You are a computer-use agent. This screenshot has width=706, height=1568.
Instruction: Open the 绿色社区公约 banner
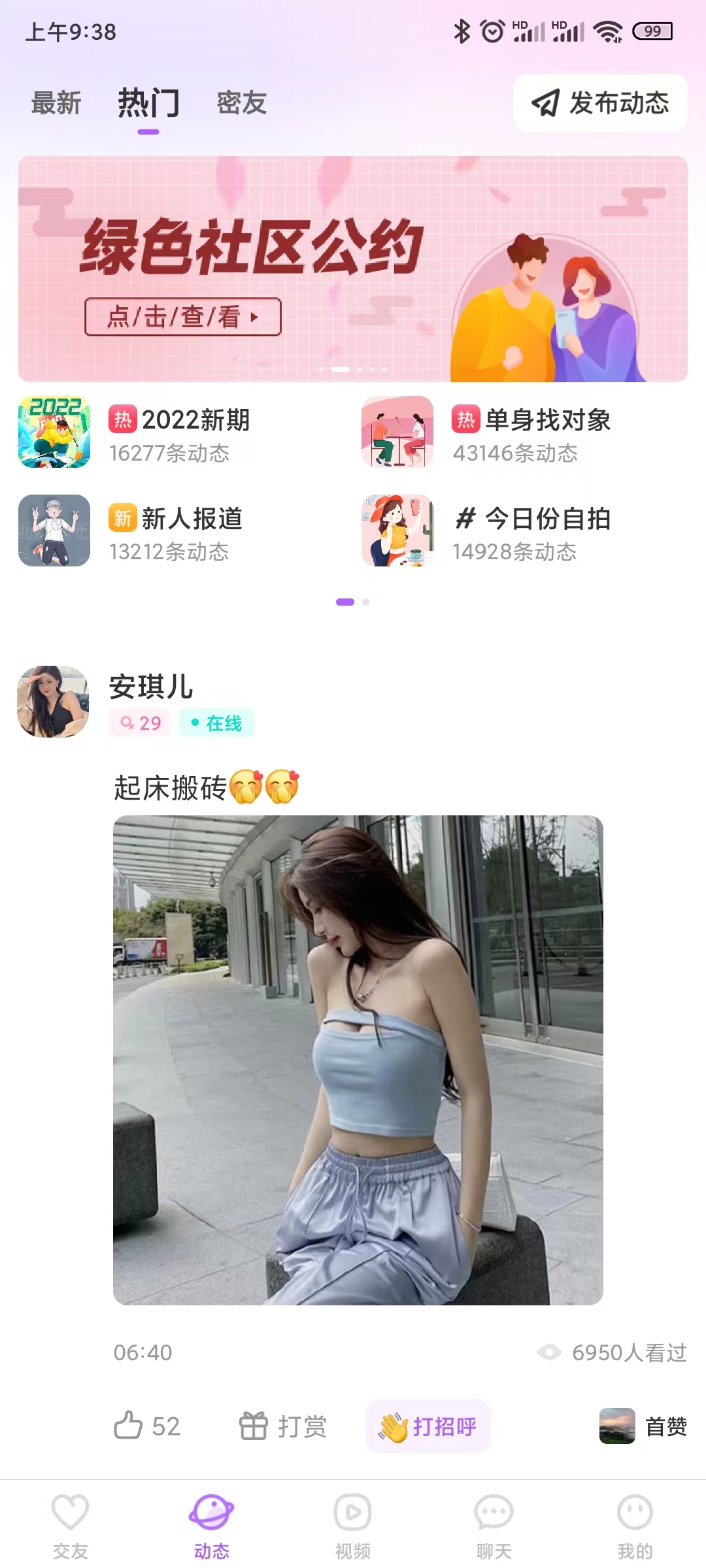click(x=353, y=269)
